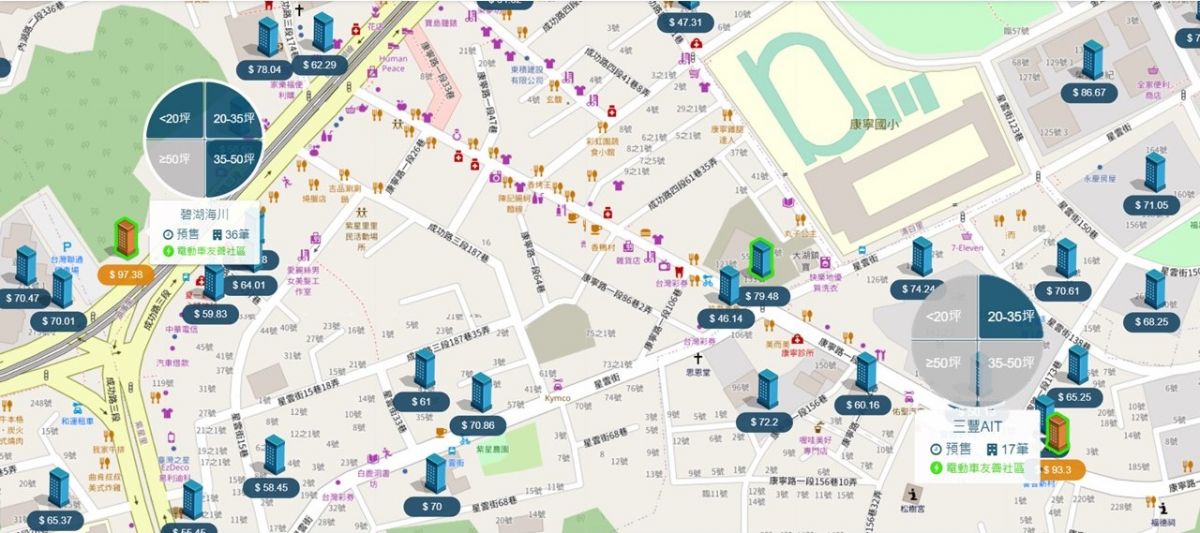Open the $61 building marker
Image resolution: width=1200 pixels, height=533 pixels.
424,401
